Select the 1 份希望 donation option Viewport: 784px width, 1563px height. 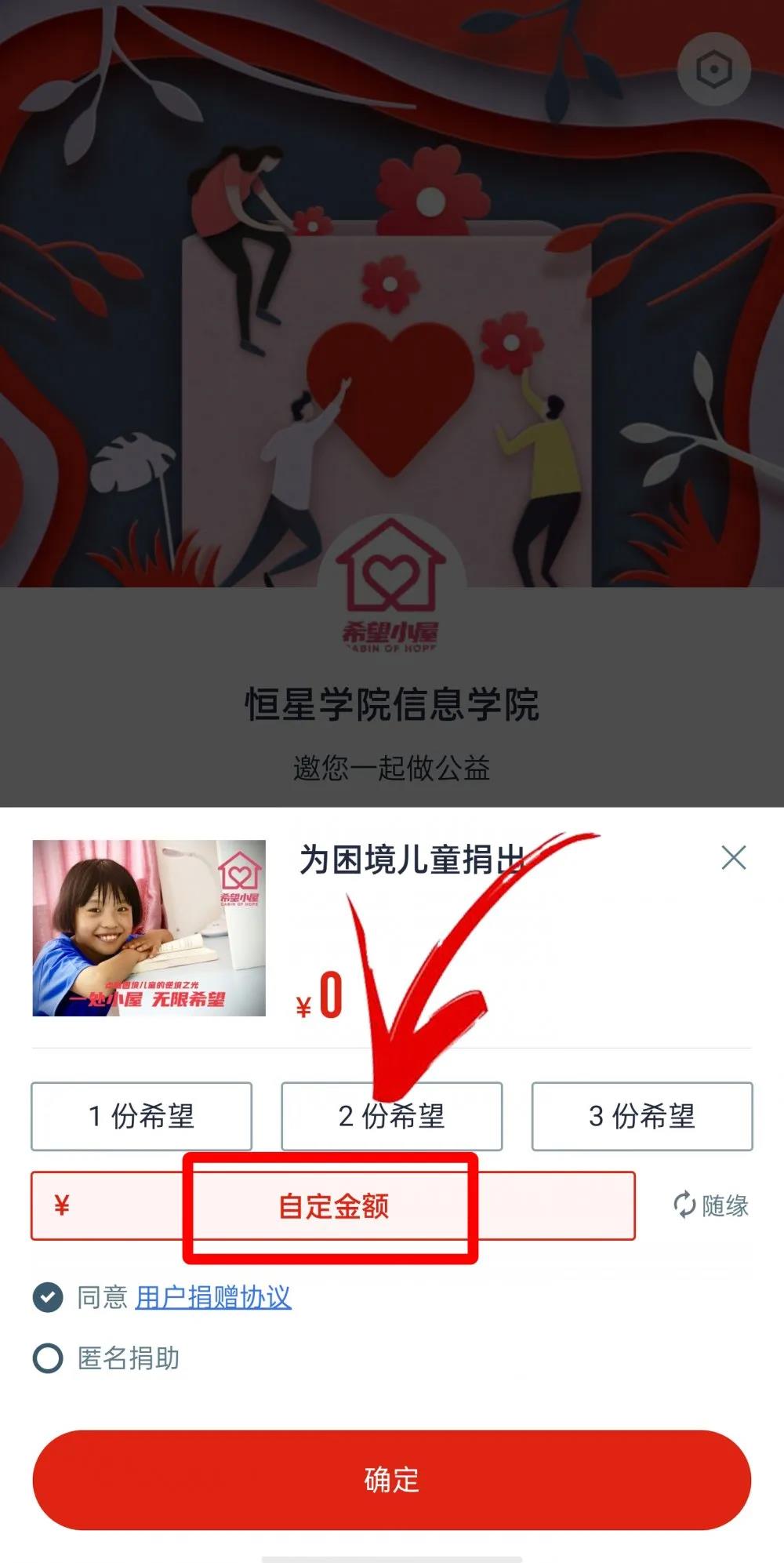click(141, 1116)
